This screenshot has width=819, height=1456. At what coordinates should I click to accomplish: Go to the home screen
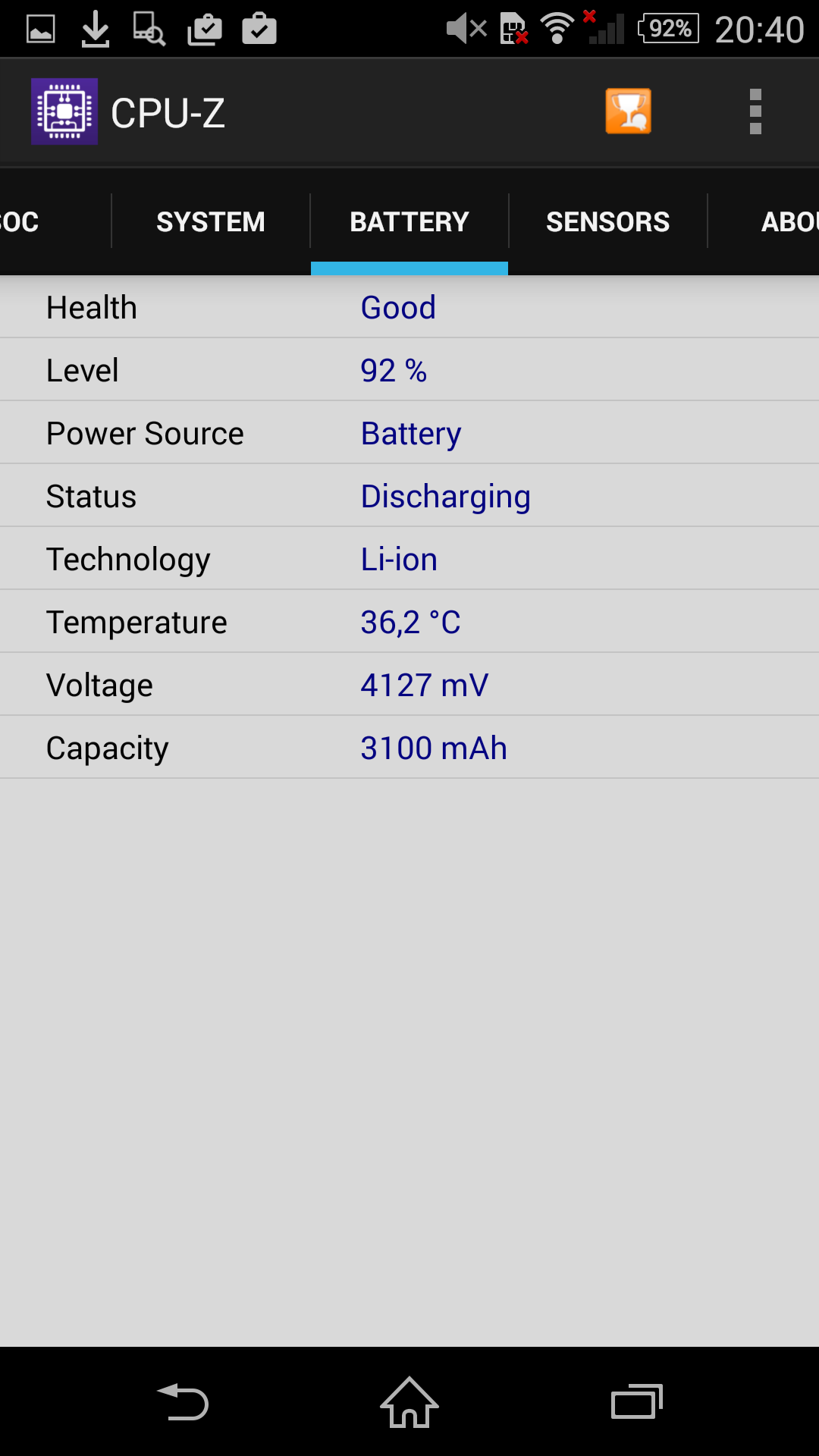click(409, 1402)
